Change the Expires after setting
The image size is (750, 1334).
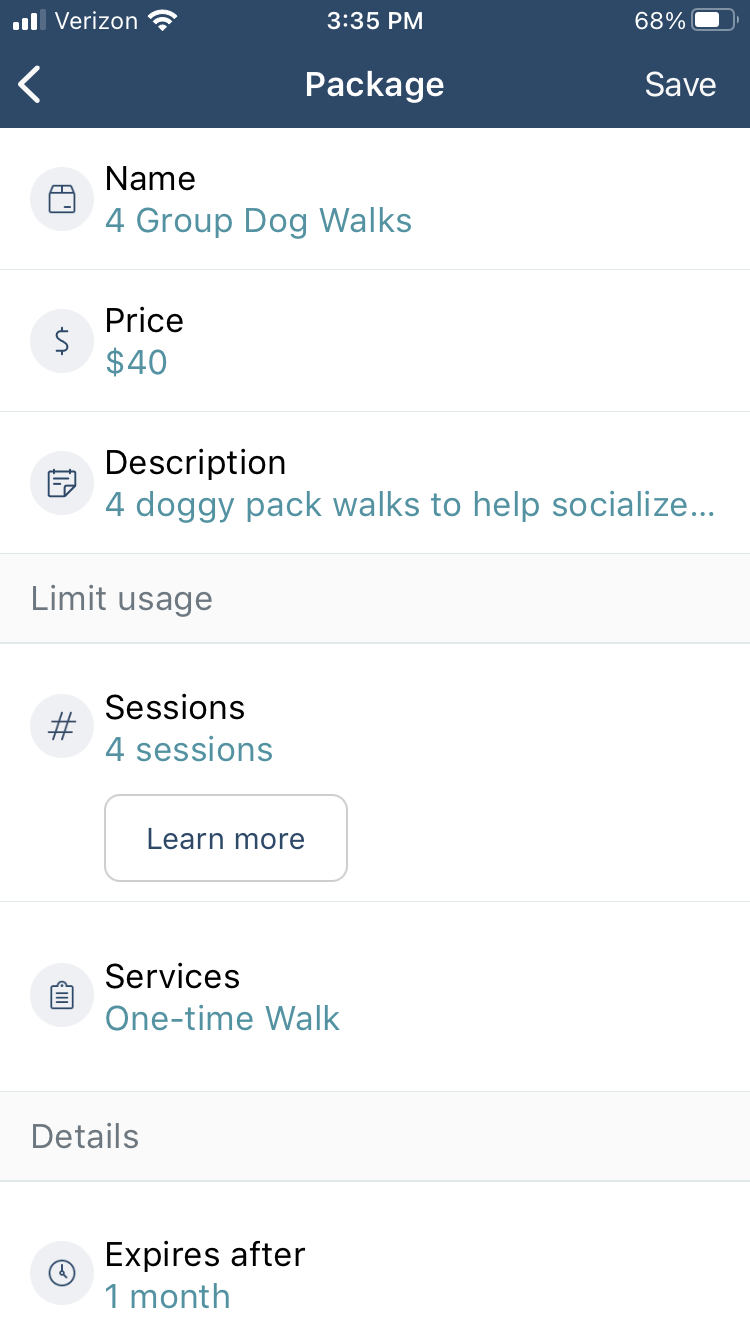(375, 1275)
